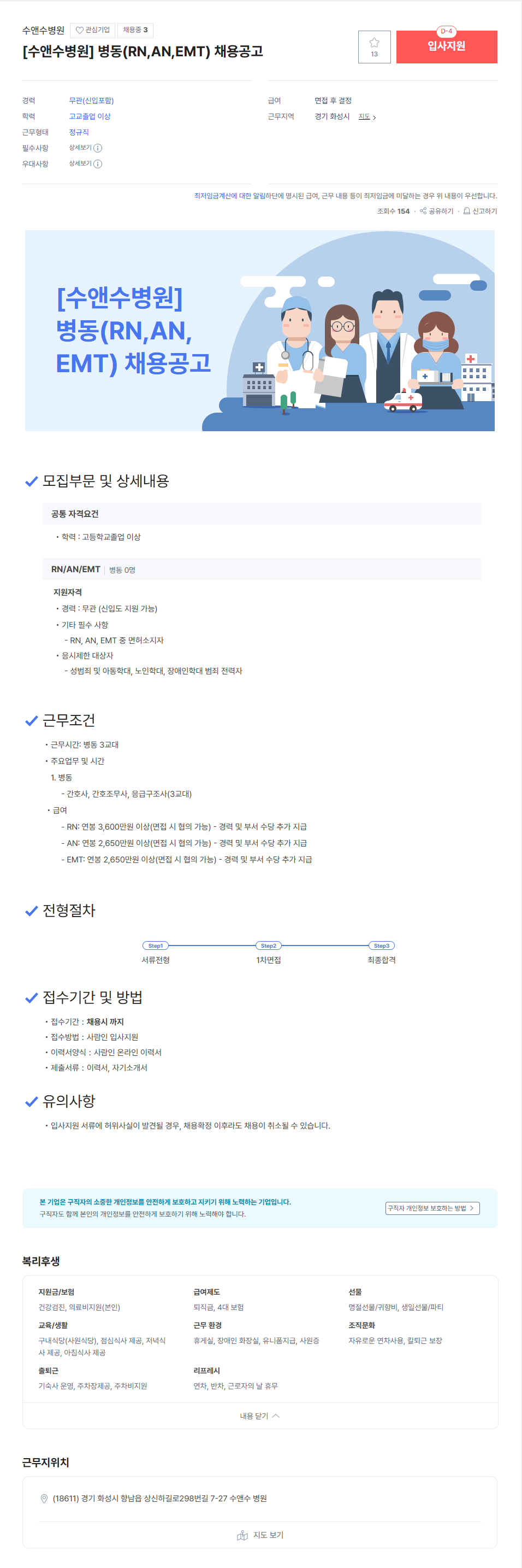Open the 수앤수병원 company name link
This screenshot has height=1568, width=522.
tap(43, 31)
